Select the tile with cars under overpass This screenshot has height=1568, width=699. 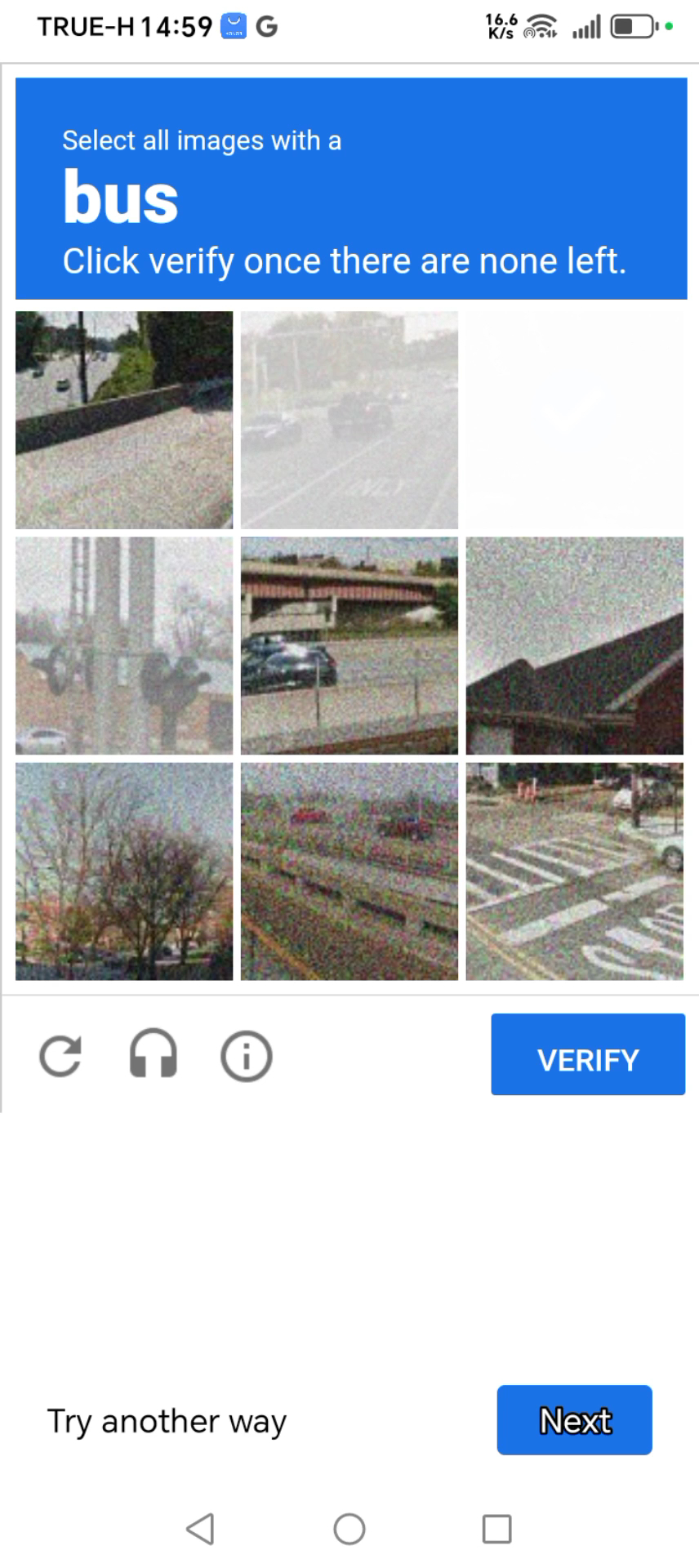click(x=349, y=645)
